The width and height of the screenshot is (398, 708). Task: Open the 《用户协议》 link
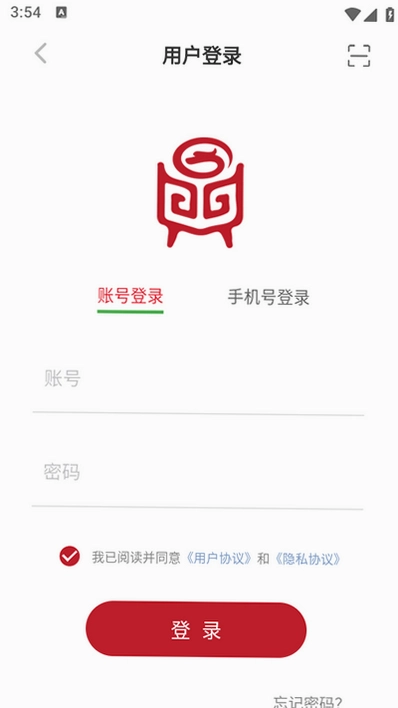[x=219, y=559]
